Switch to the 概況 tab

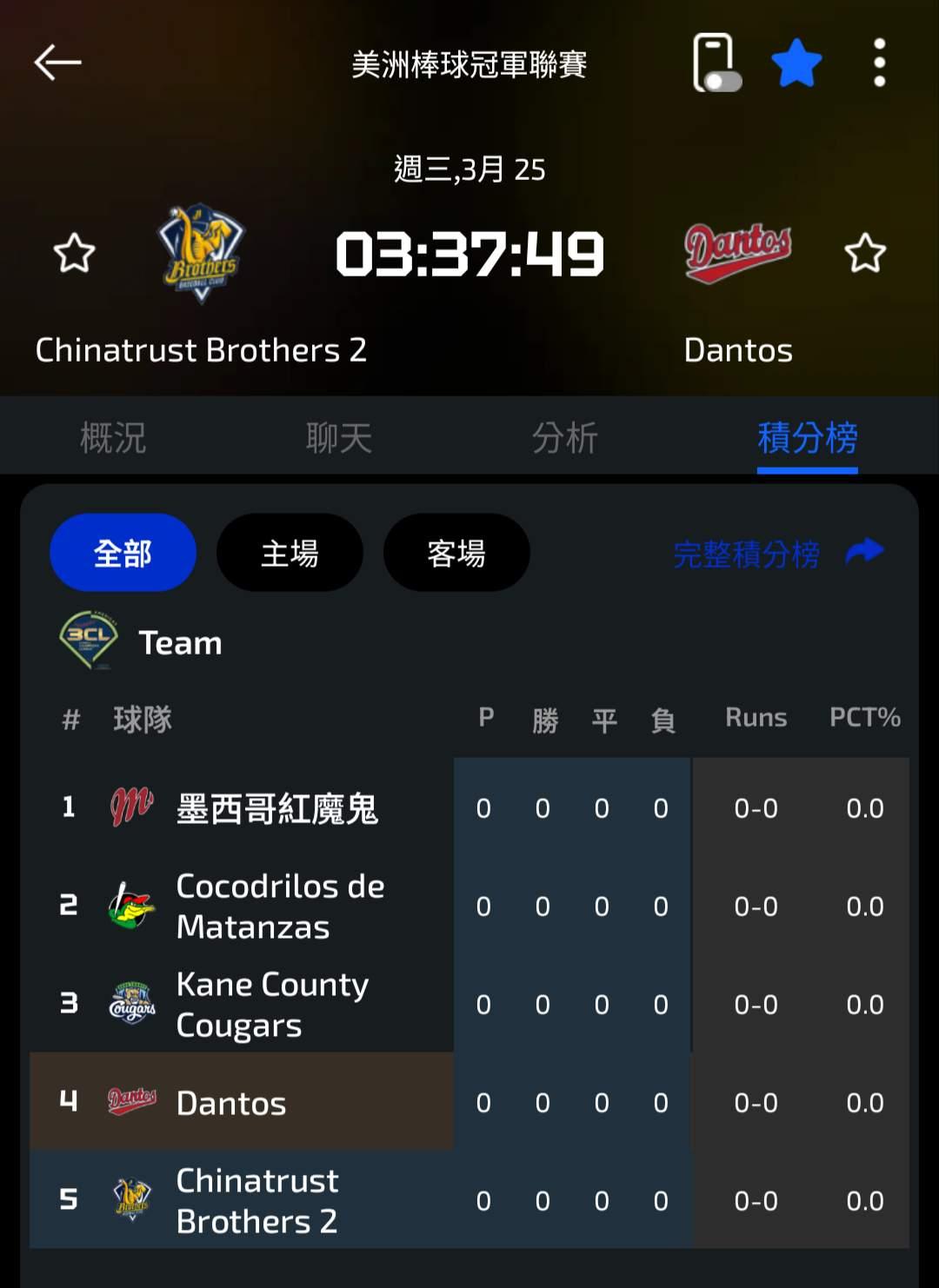click(x=113, y=437)
